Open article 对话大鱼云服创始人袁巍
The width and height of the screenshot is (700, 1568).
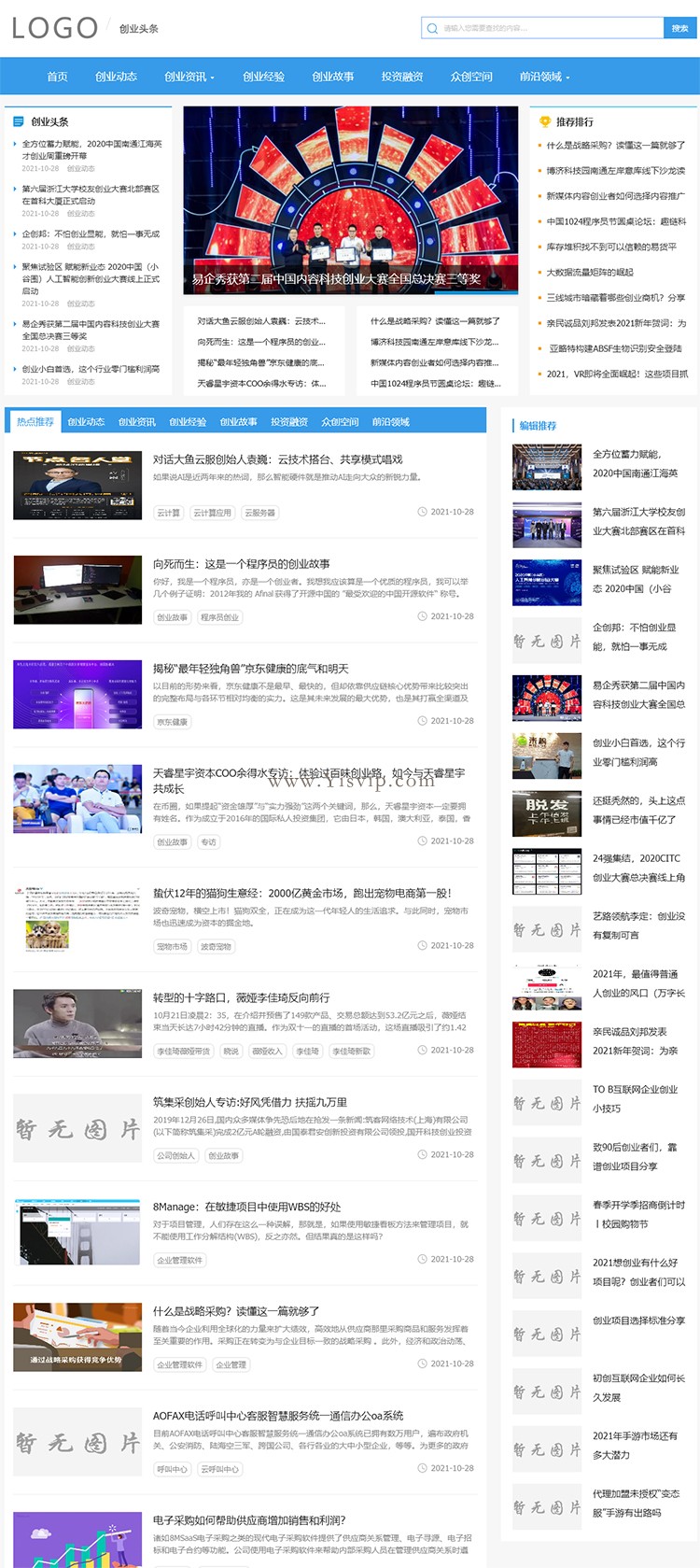coord(277,459)
